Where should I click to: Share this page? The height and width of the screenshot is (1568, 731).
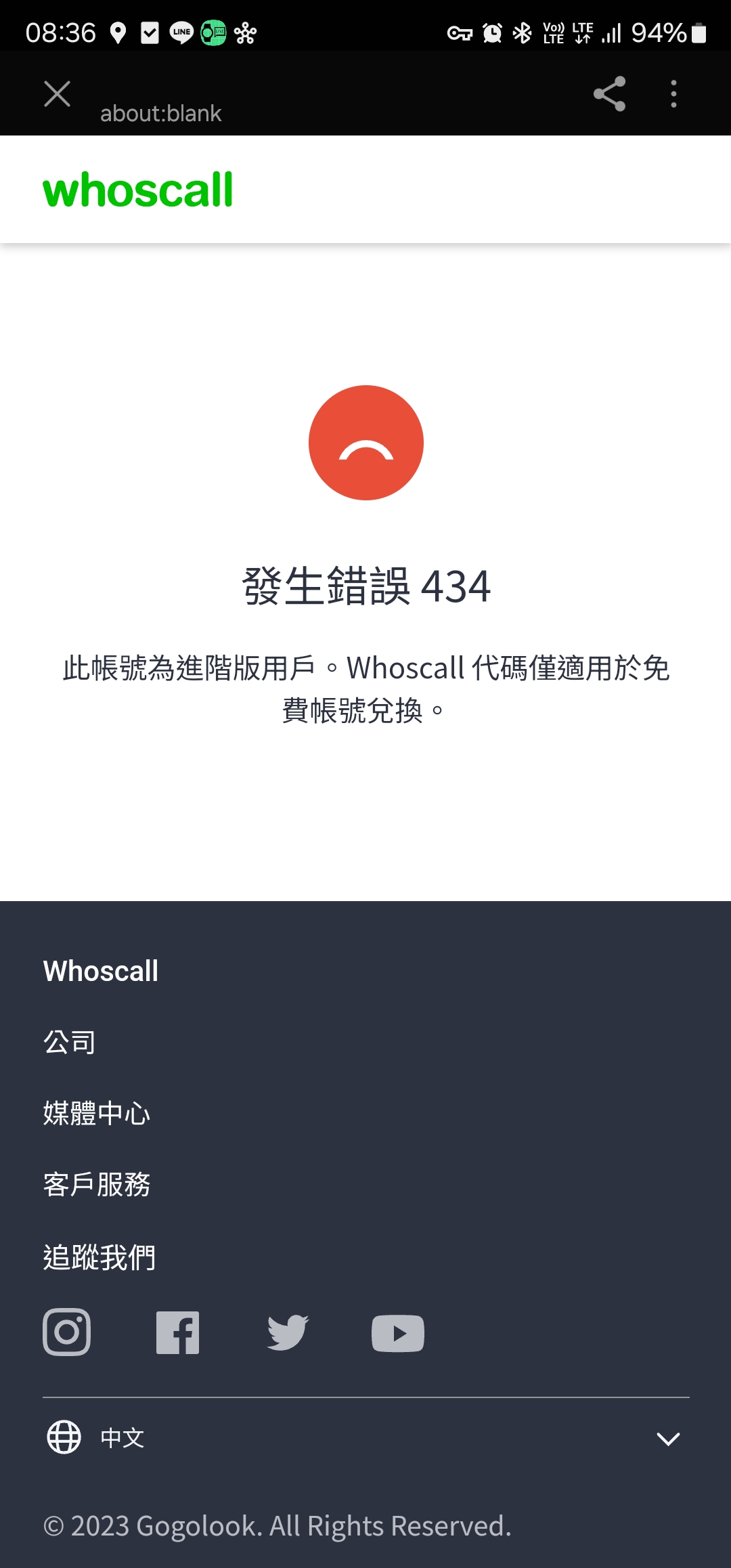point(609,93)
